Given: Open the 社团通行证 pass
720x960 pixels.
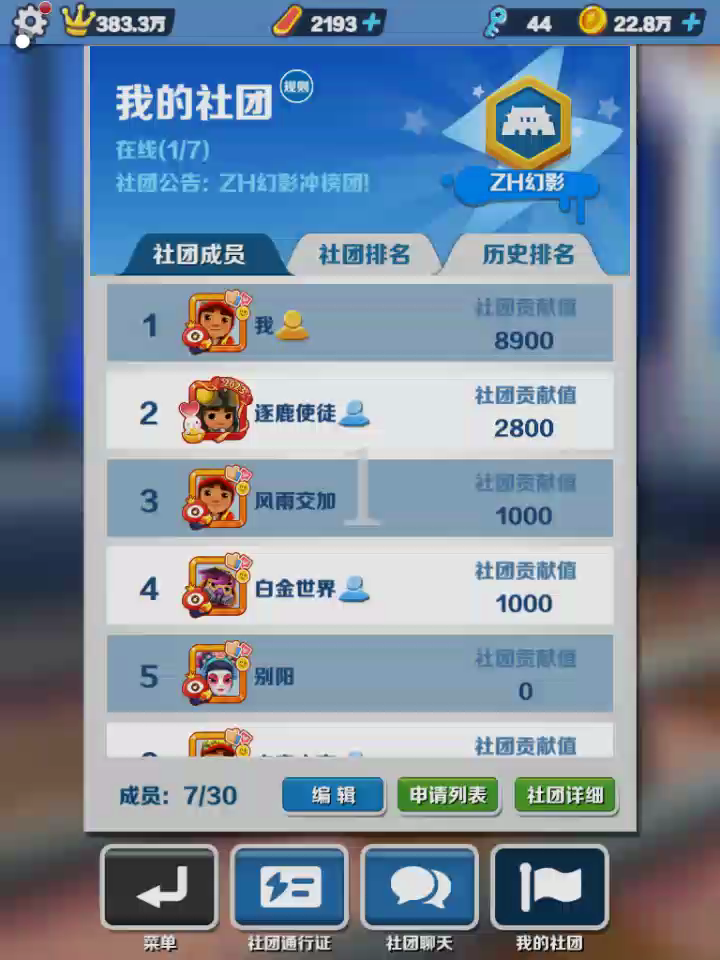Looking at the screenshot, I should tap(290, 888).
